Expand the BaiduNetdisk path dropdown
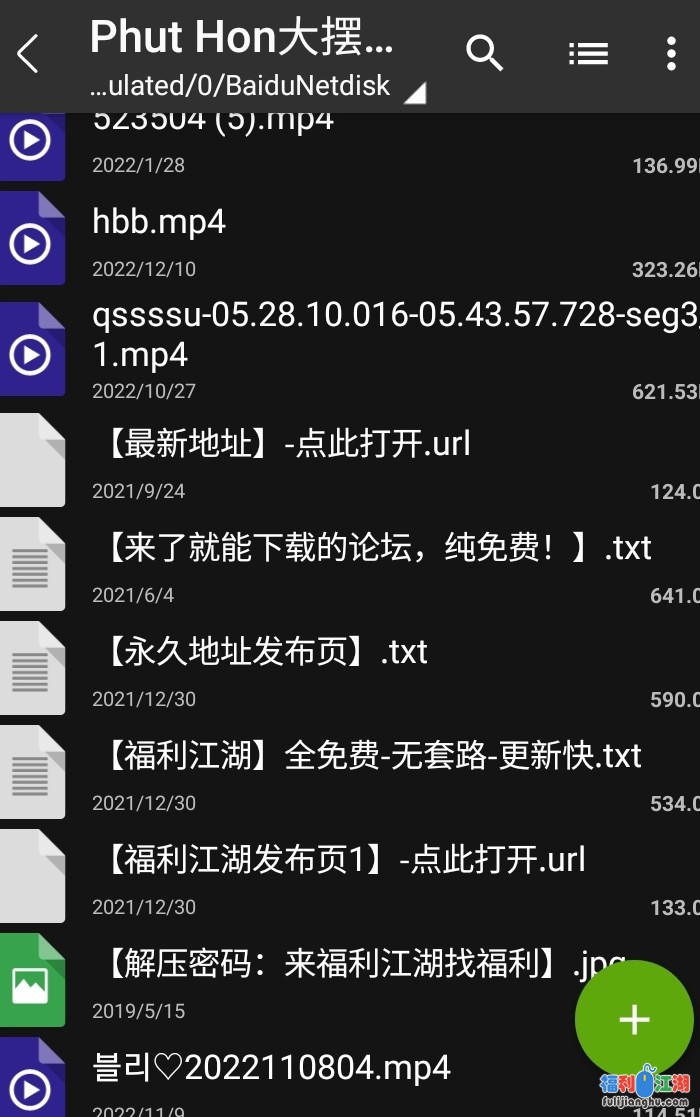Screen dimensions: 700x1117 coord(413,93)
